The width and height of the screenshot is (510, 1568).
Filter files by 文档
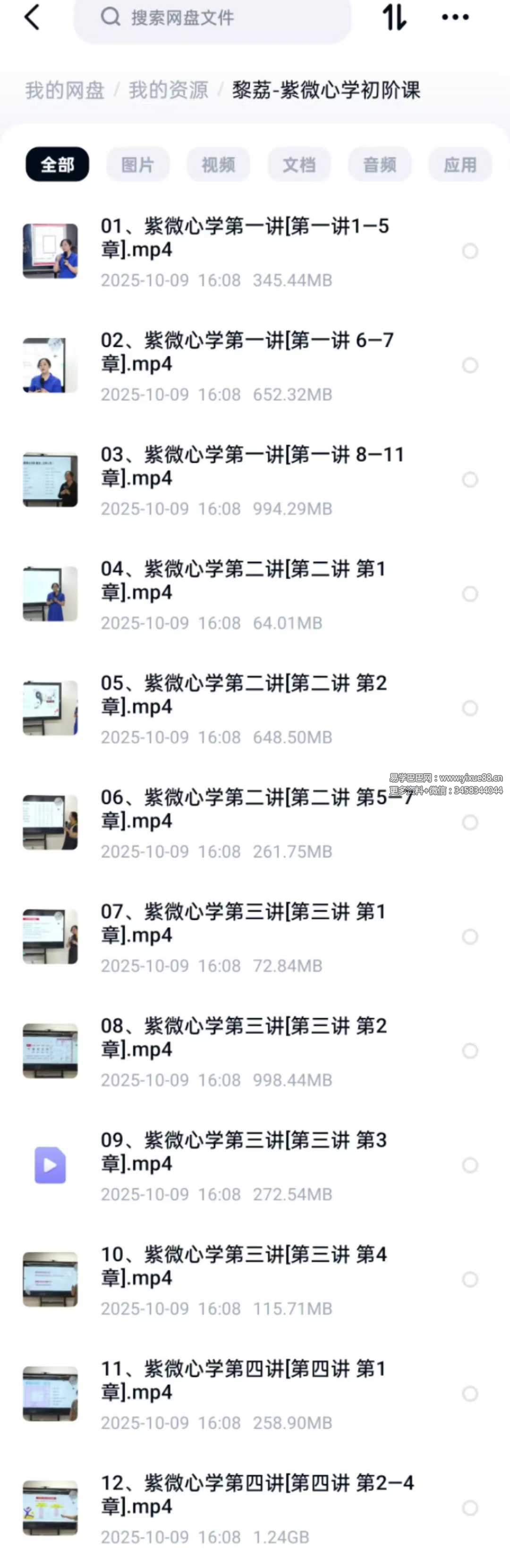click(x=298, y=164)
